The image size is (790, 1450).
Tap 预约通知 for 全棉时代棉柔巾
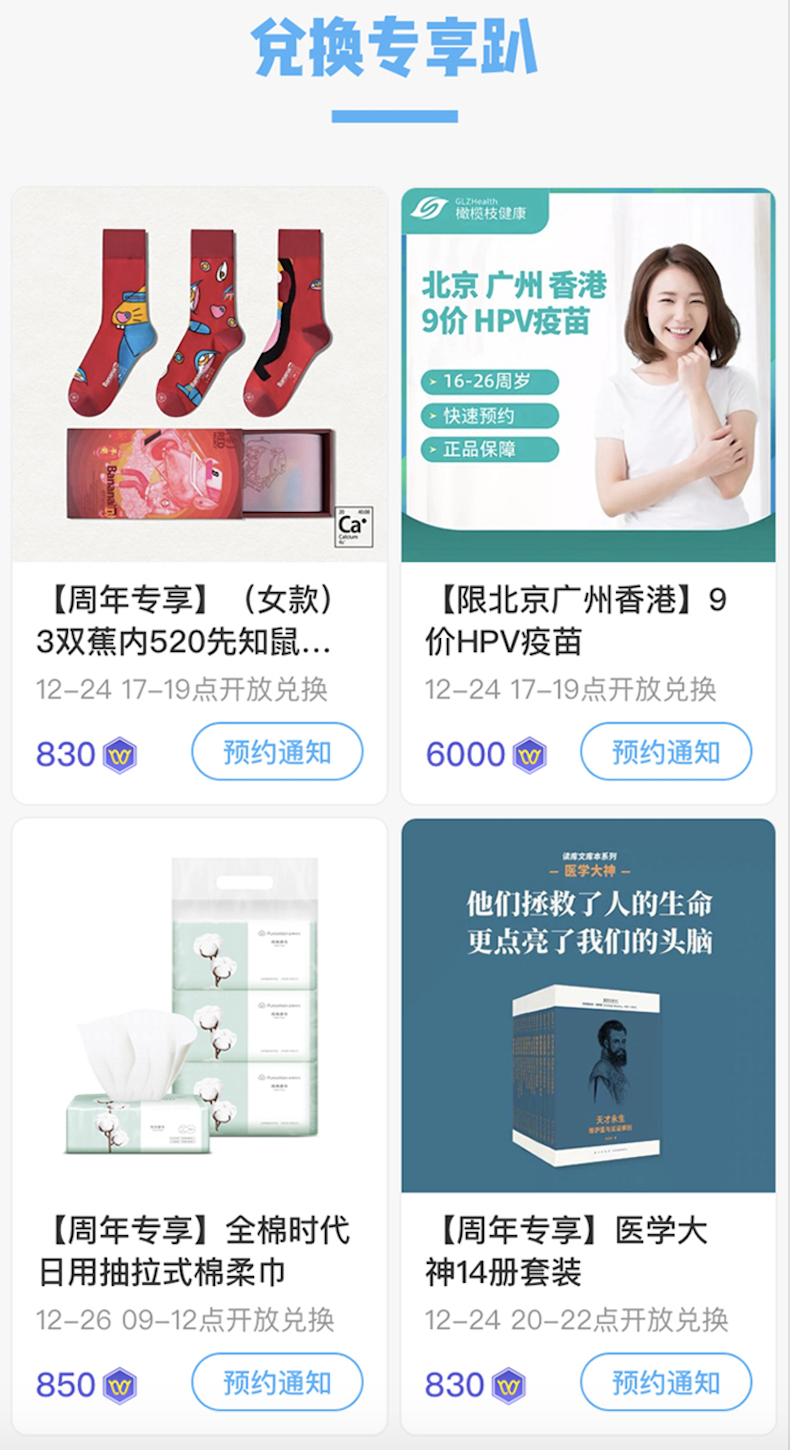pyautogui.click(x=277, y=1383)
